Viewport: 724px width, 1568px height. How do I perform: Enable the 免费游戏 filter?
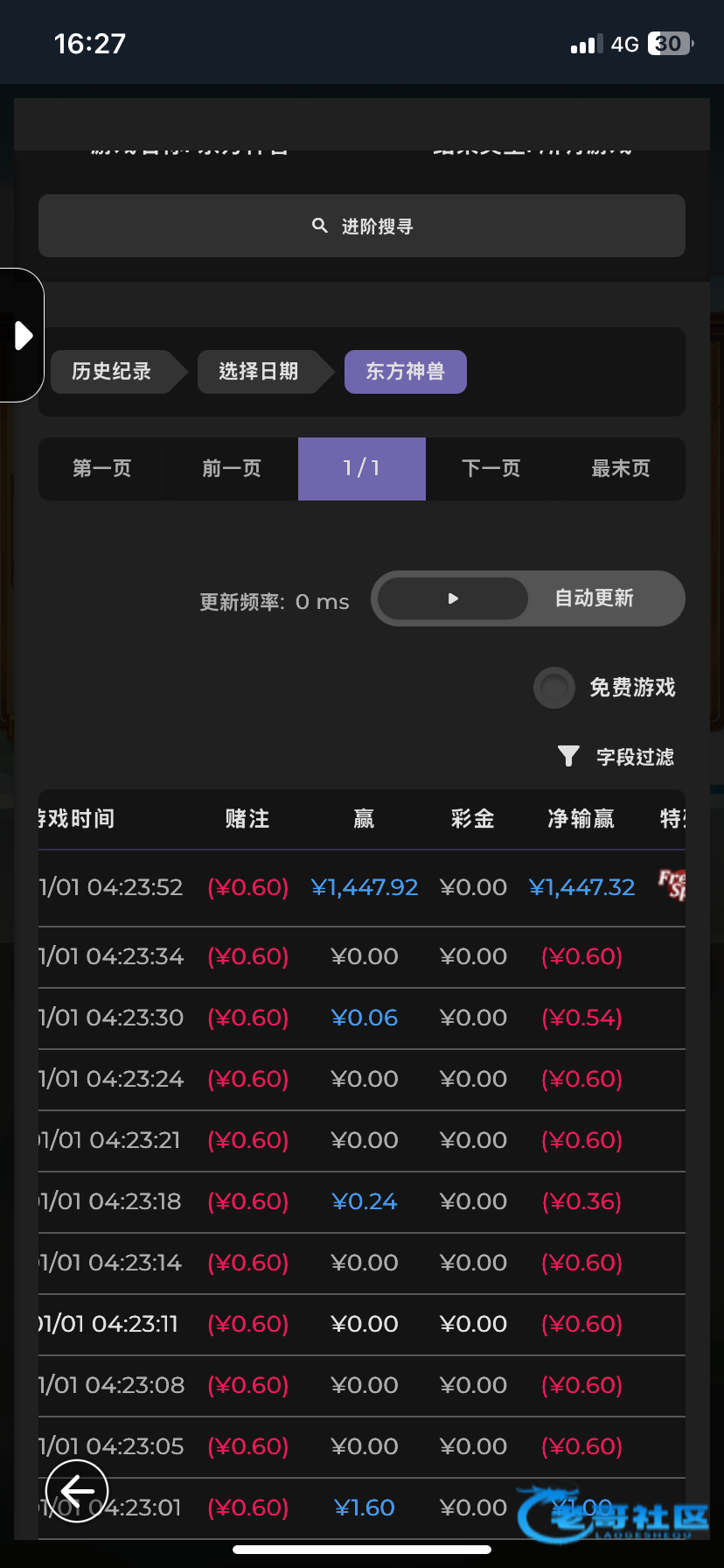(x=554, y=688)
